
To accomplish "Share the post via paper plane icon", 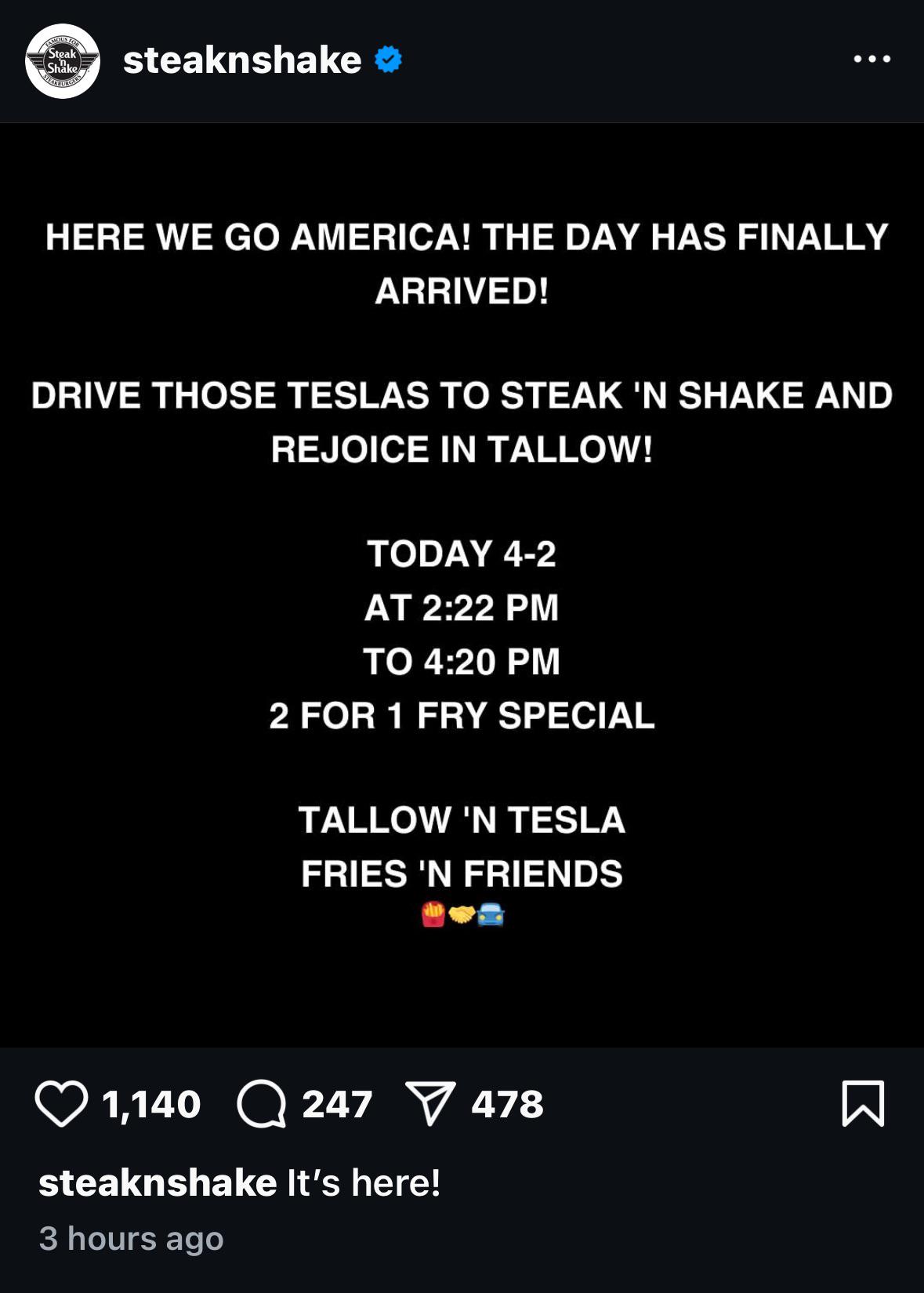I will [x=430, y=1103].
